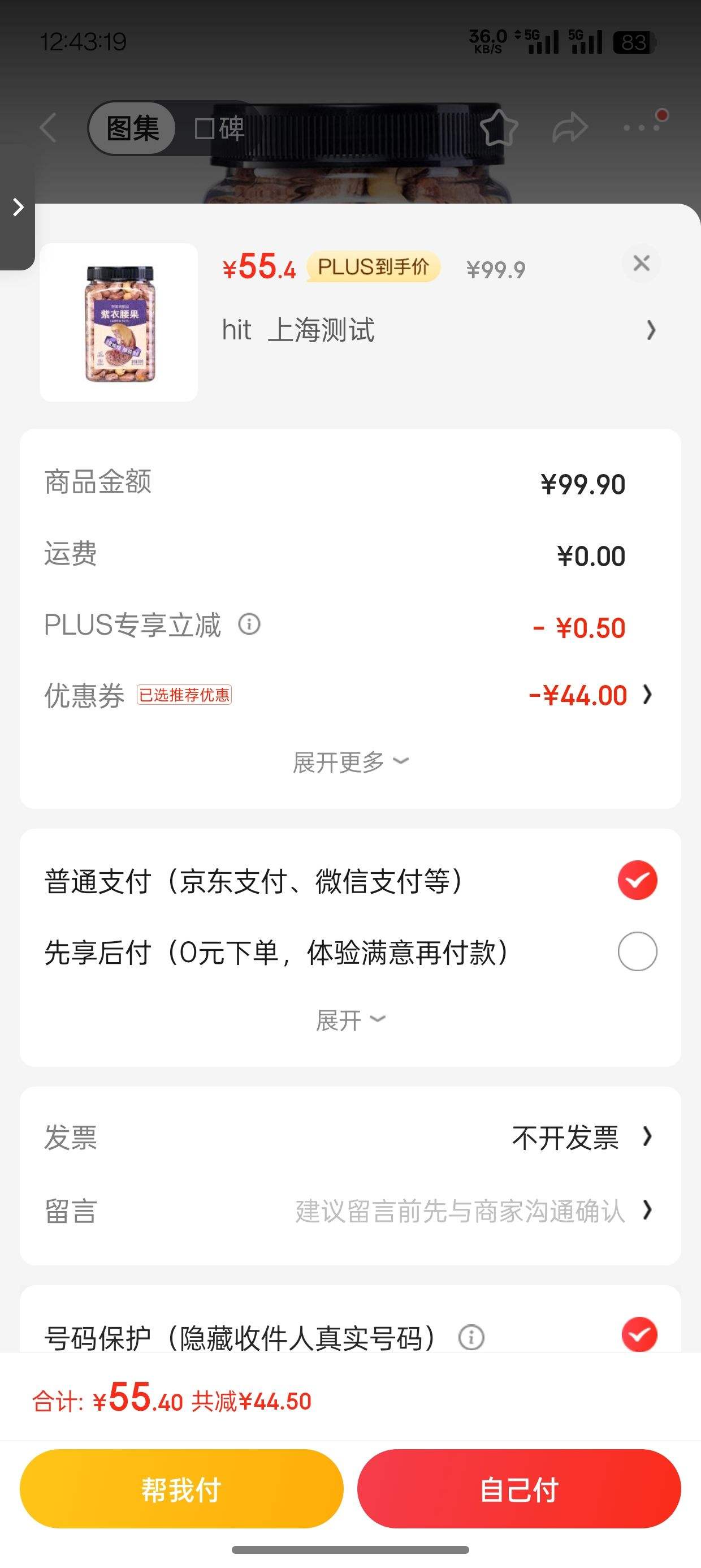Expand more payment methods with 展开
The width and height of the screenshot is (701, 1568).
(x=350, y=1020)
